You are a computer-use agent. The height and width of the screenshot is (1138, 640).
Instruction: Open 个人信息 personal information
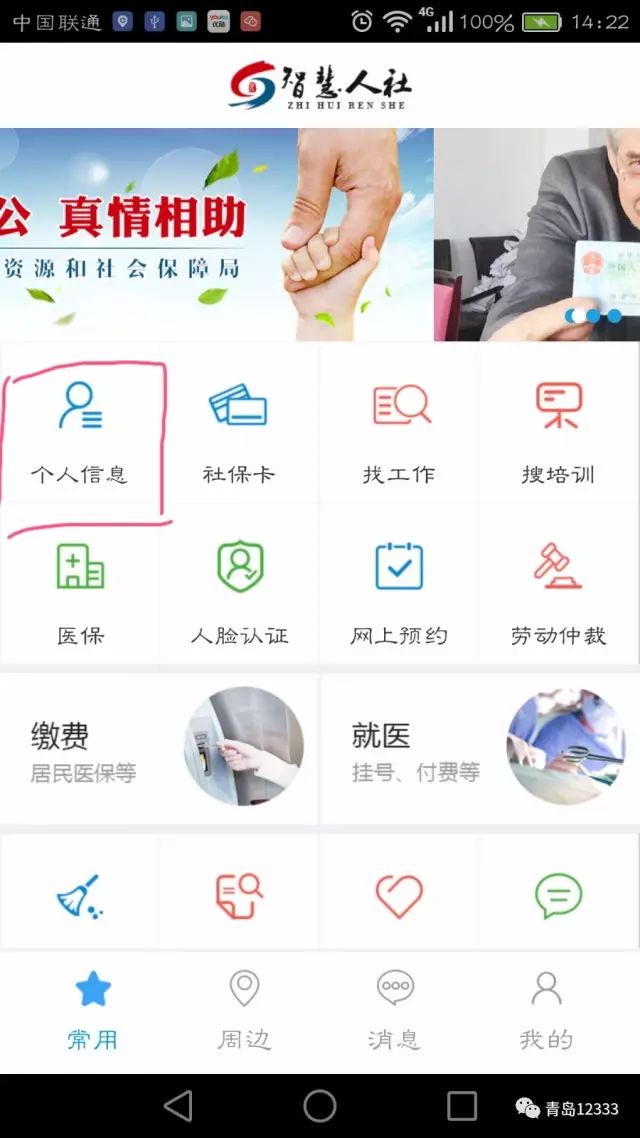pos(80,430)
